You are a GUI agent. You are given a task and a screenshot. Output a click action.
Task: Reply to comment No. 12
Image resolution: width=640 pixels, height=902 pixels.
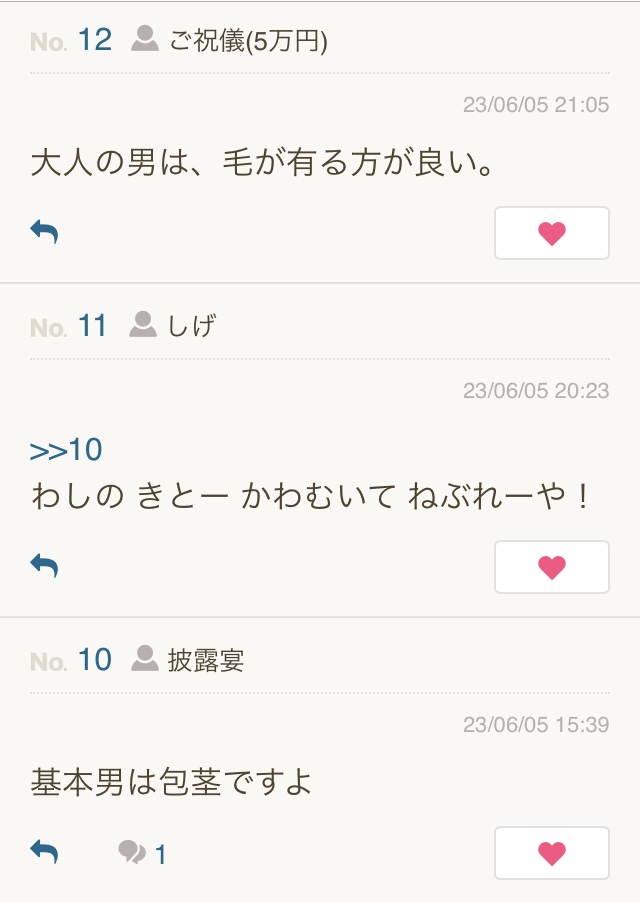point(44,233)
